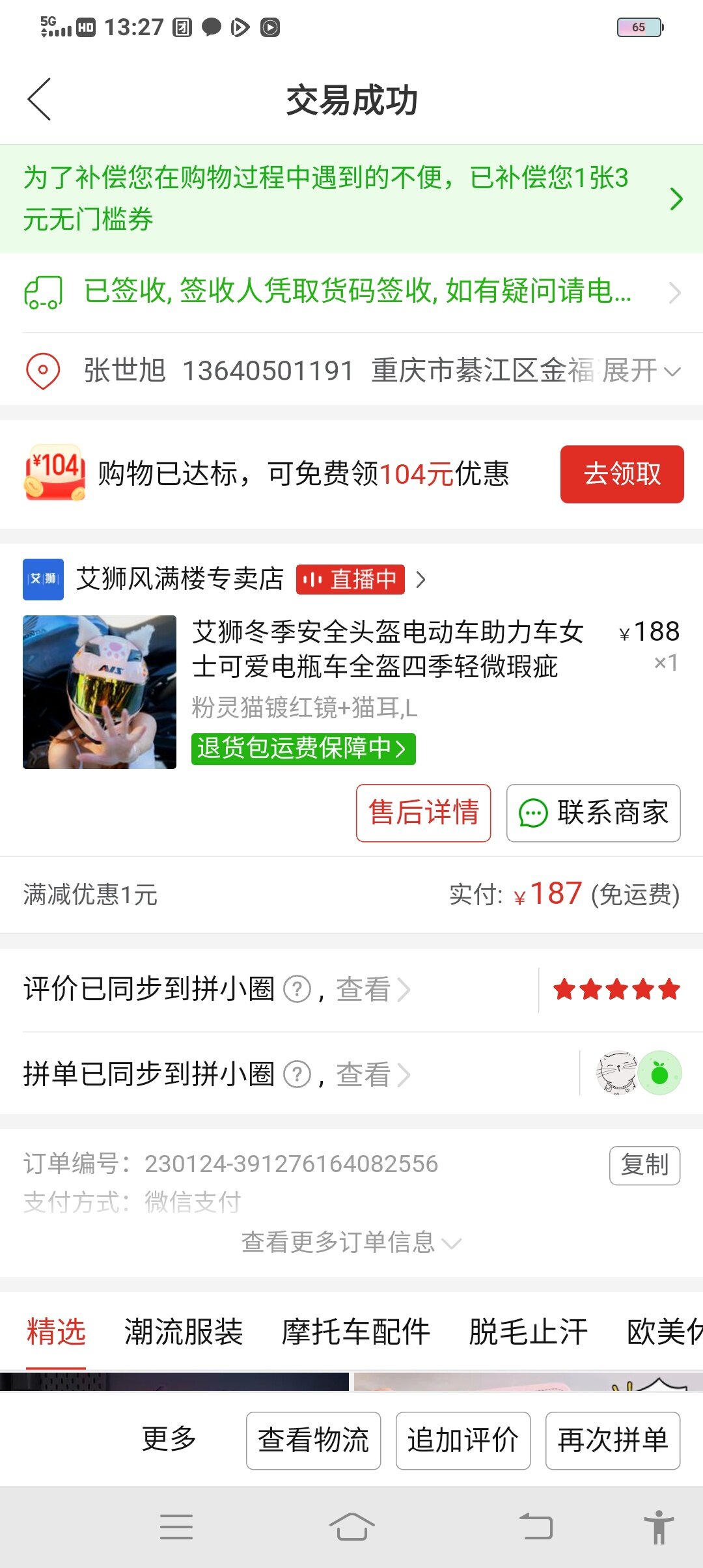
Task: Switch to the 潮流服装 tab
Action: tap(184, 1332)
